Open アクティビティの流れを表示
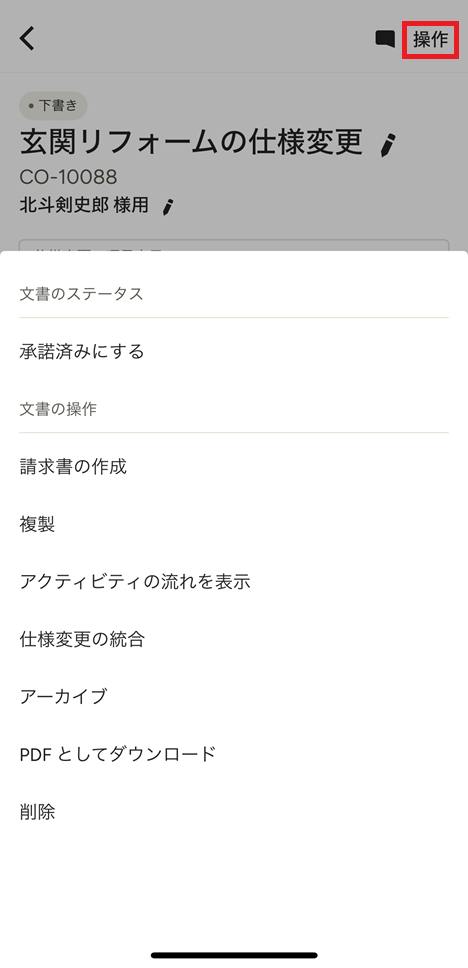 [x=234, y=582]
